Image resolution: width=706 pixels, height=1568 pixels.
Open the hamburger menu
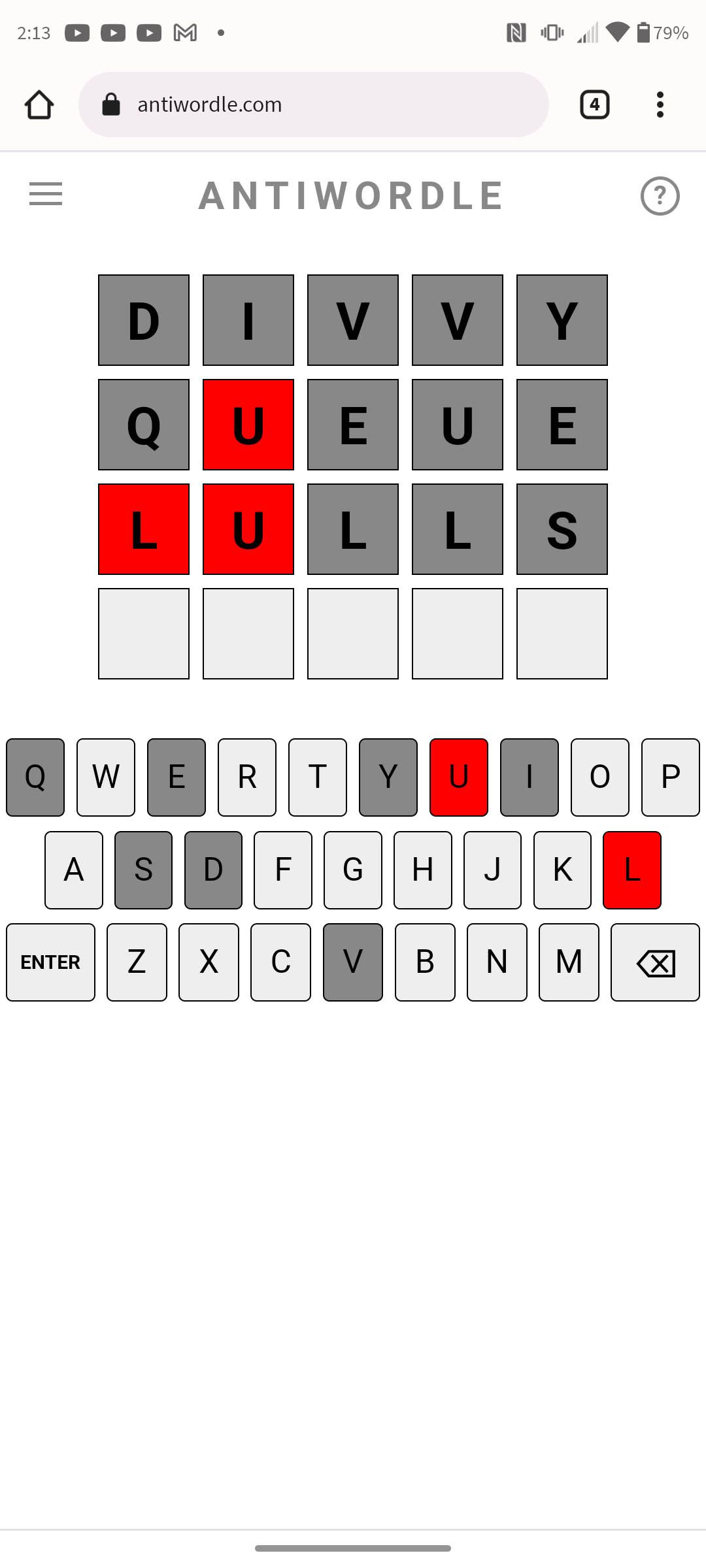coord(46,194)
